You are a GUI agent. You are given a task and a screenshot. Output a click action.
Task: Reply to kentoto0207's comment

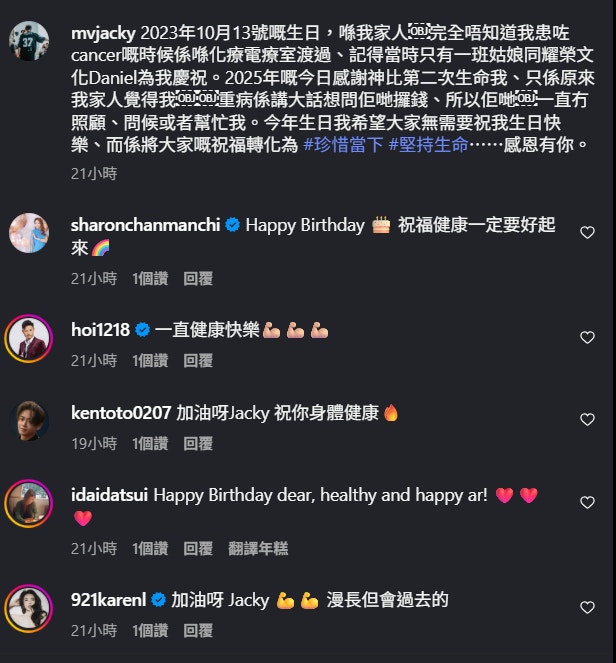point(198,443)
